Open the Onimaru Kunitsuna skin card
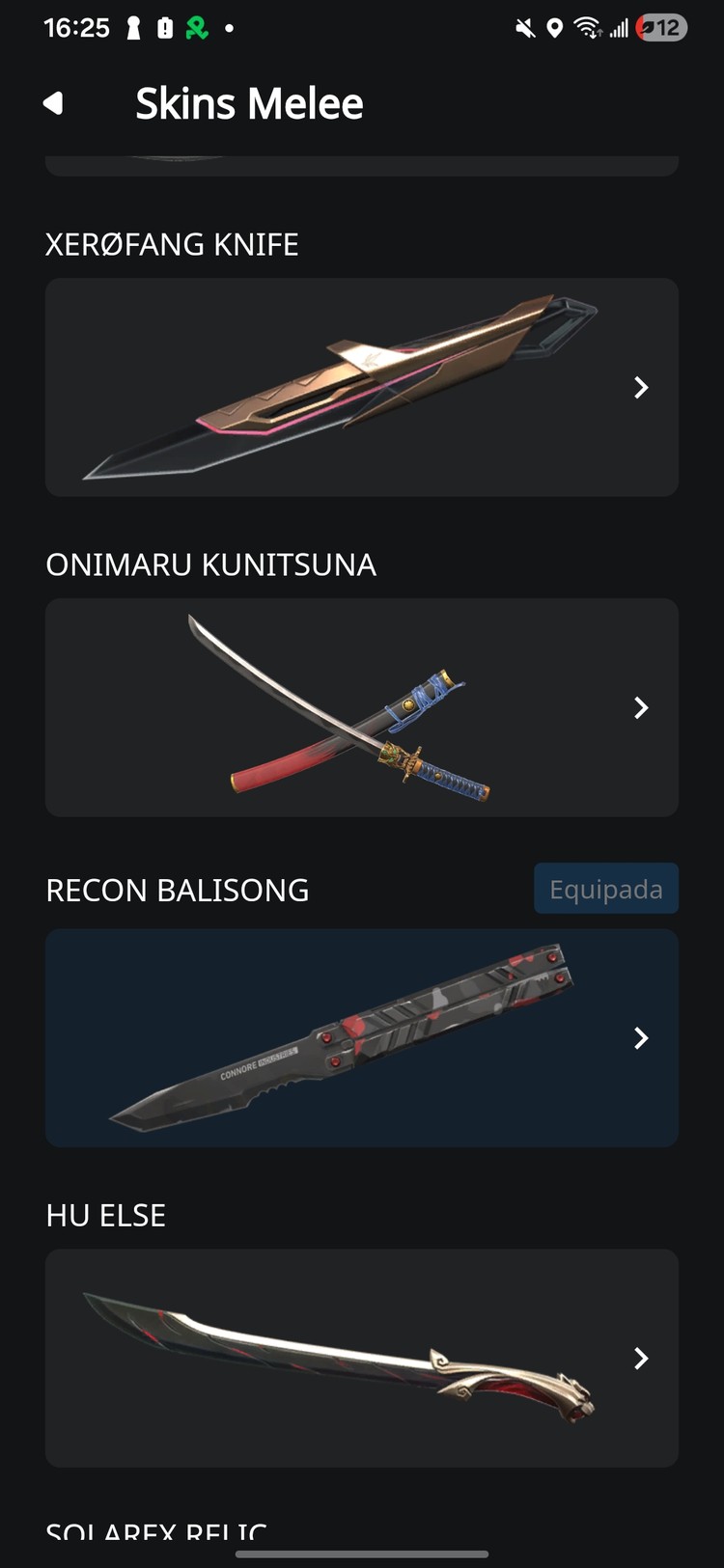 (x=362, y=707)
